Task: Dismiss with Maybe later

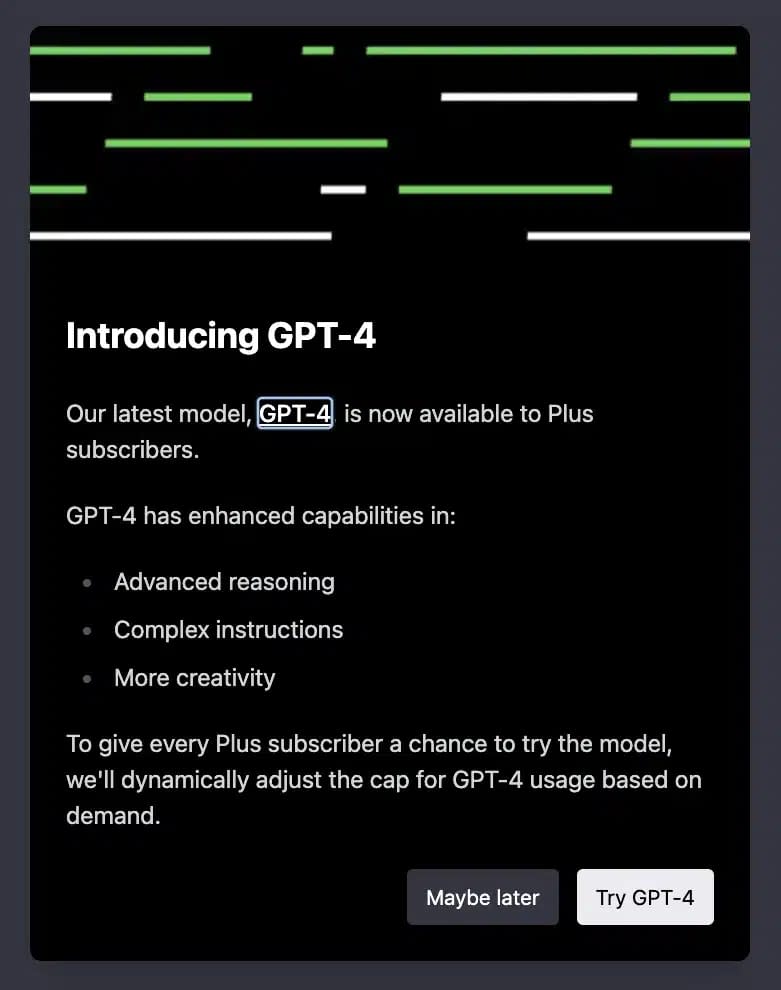Action: (482, 897)
